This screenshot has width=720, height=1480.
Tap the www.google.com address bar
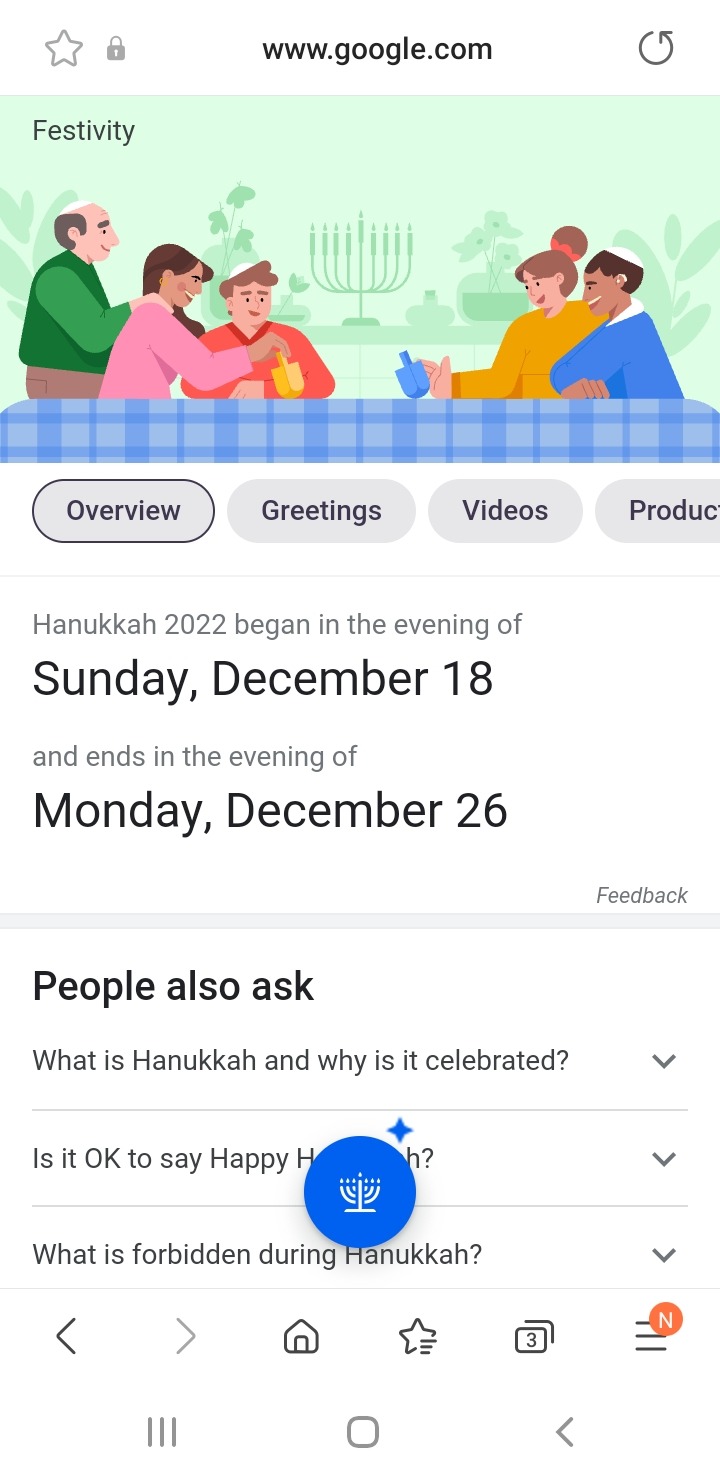click(377, 49)
